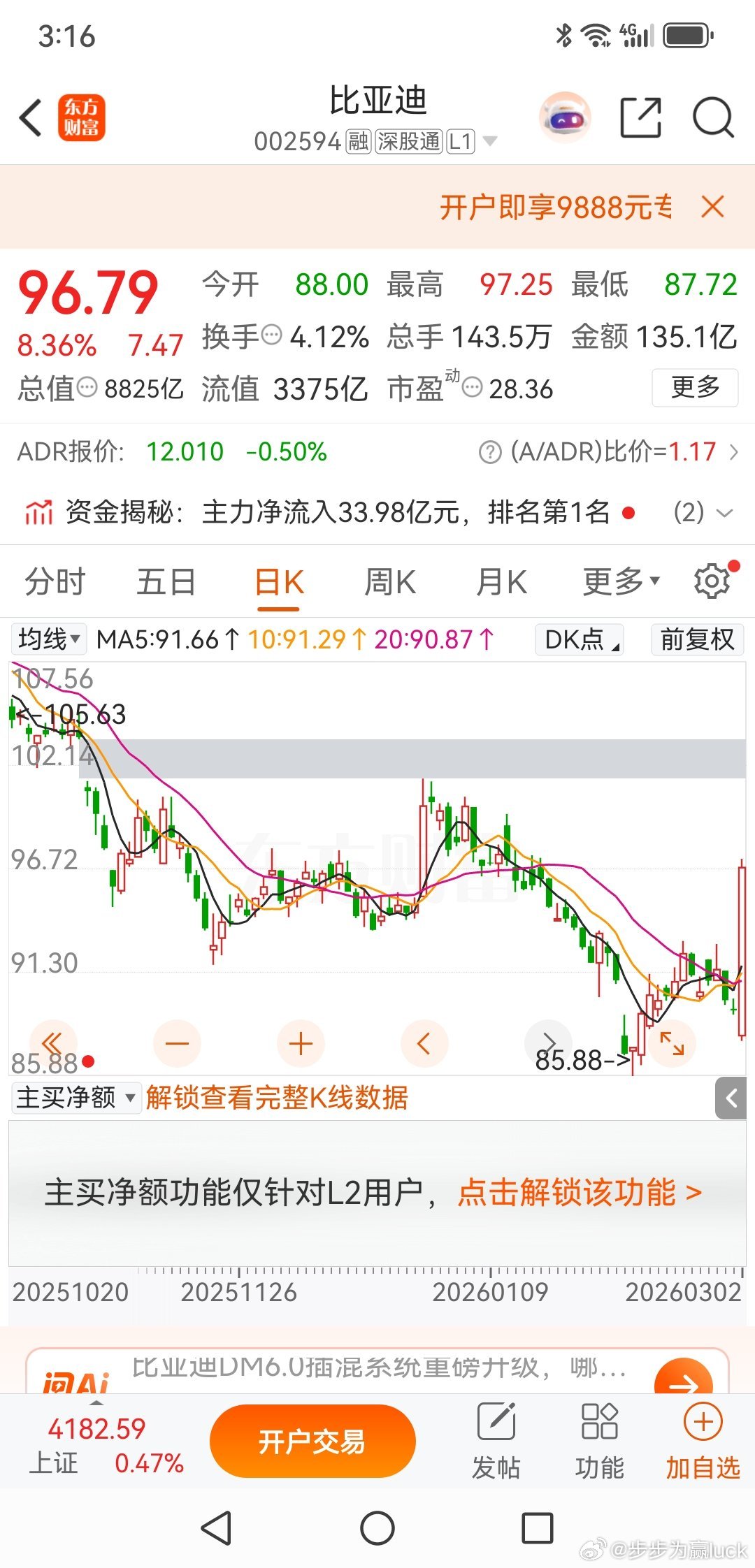Close the 9888元 promo banner

(x=712, y=207)
